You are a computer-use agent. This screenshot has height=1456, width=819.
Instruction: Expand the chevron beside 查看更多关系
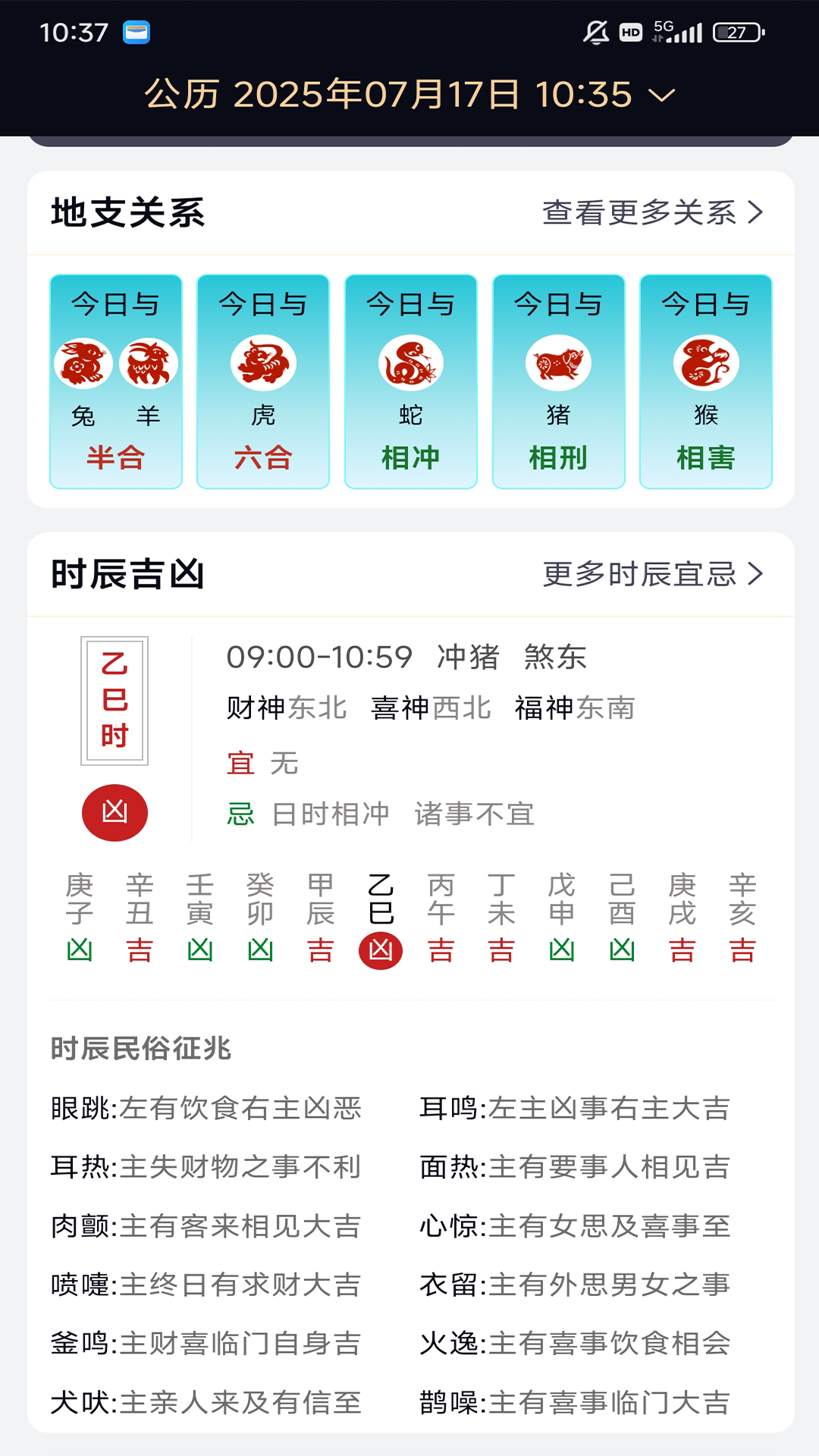755,213
